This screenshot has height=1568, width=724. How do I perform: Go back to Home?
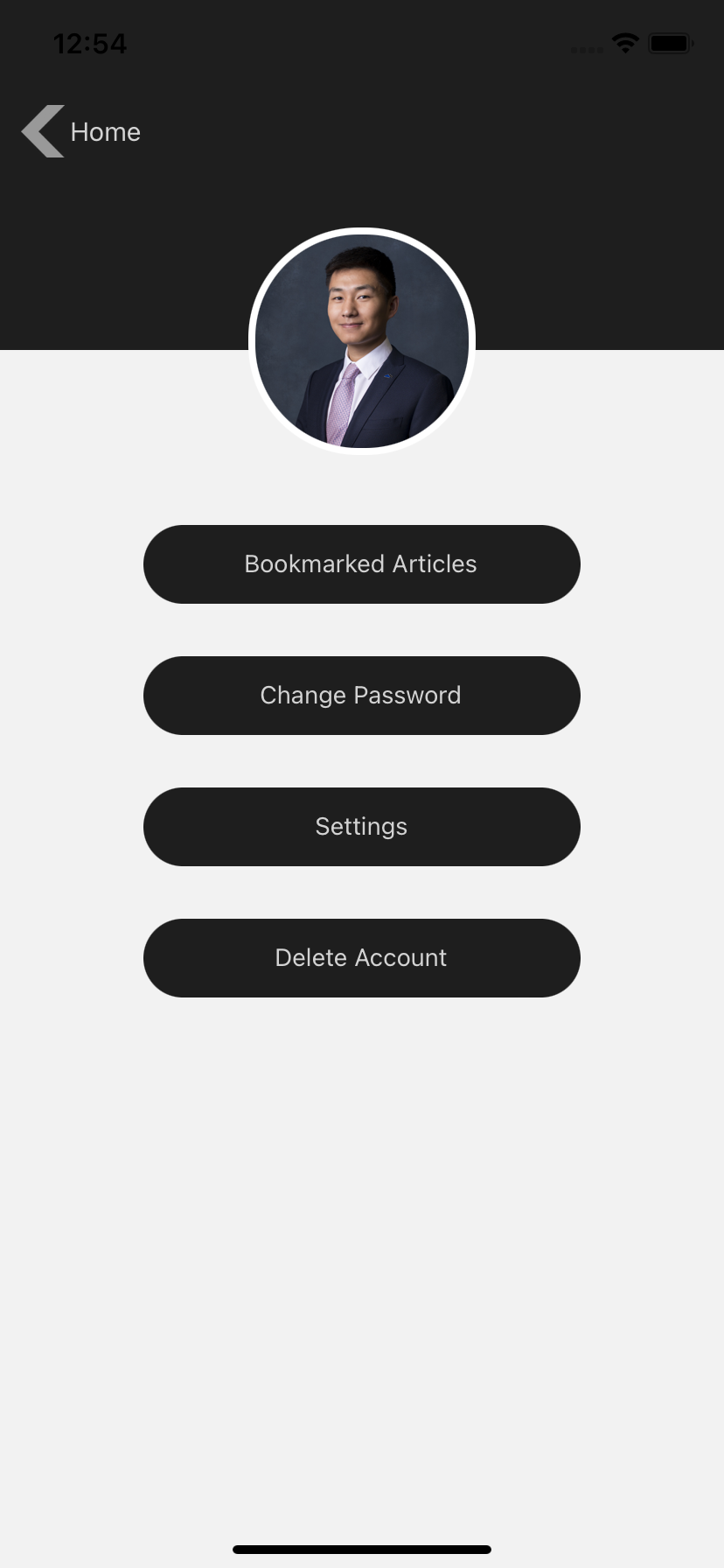coord(80,131)
